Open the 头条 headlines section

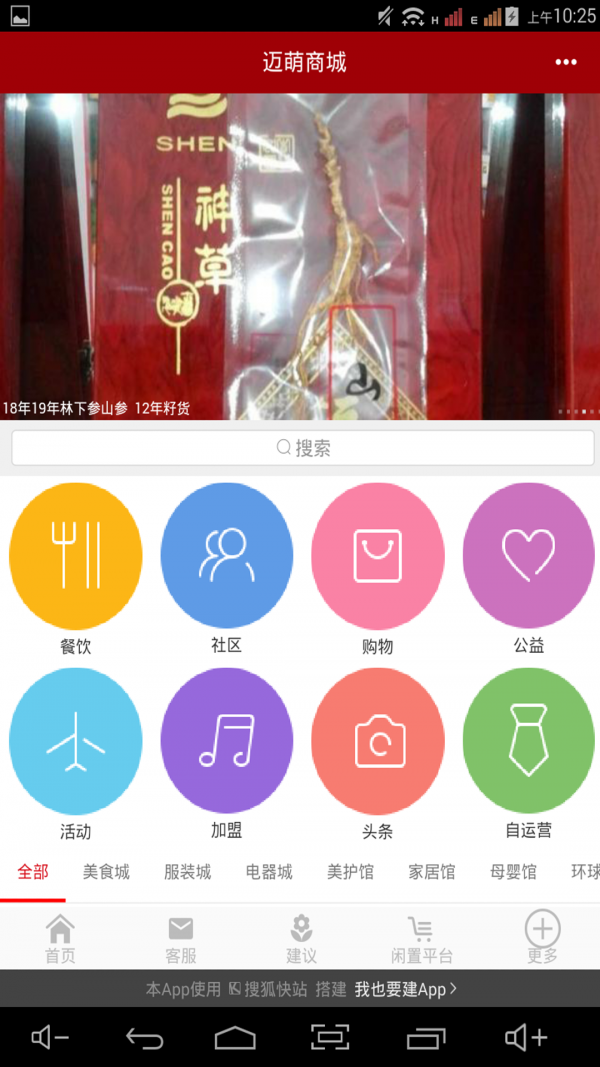click(378, 741)
